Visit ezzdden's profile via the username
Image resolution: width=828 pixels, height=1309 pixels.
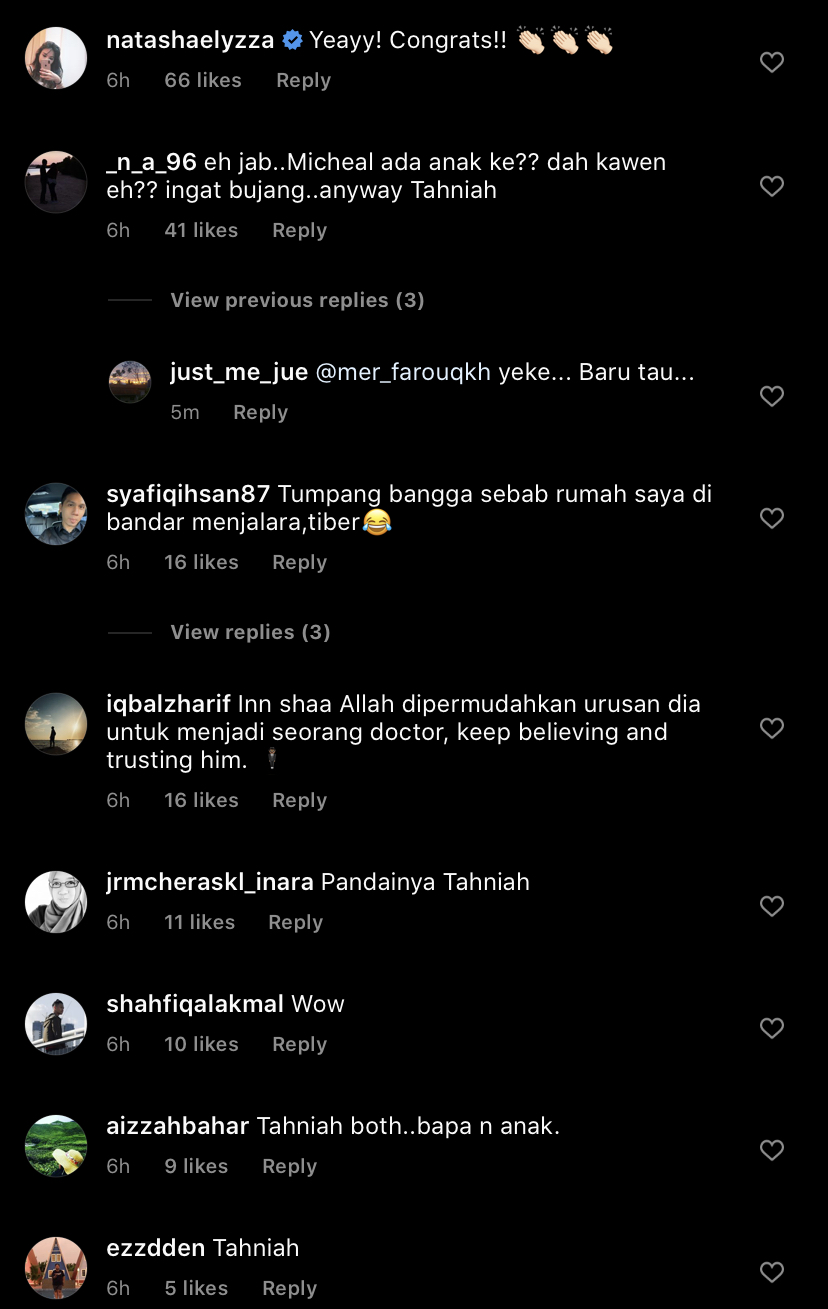click(x=155, y=1249)
